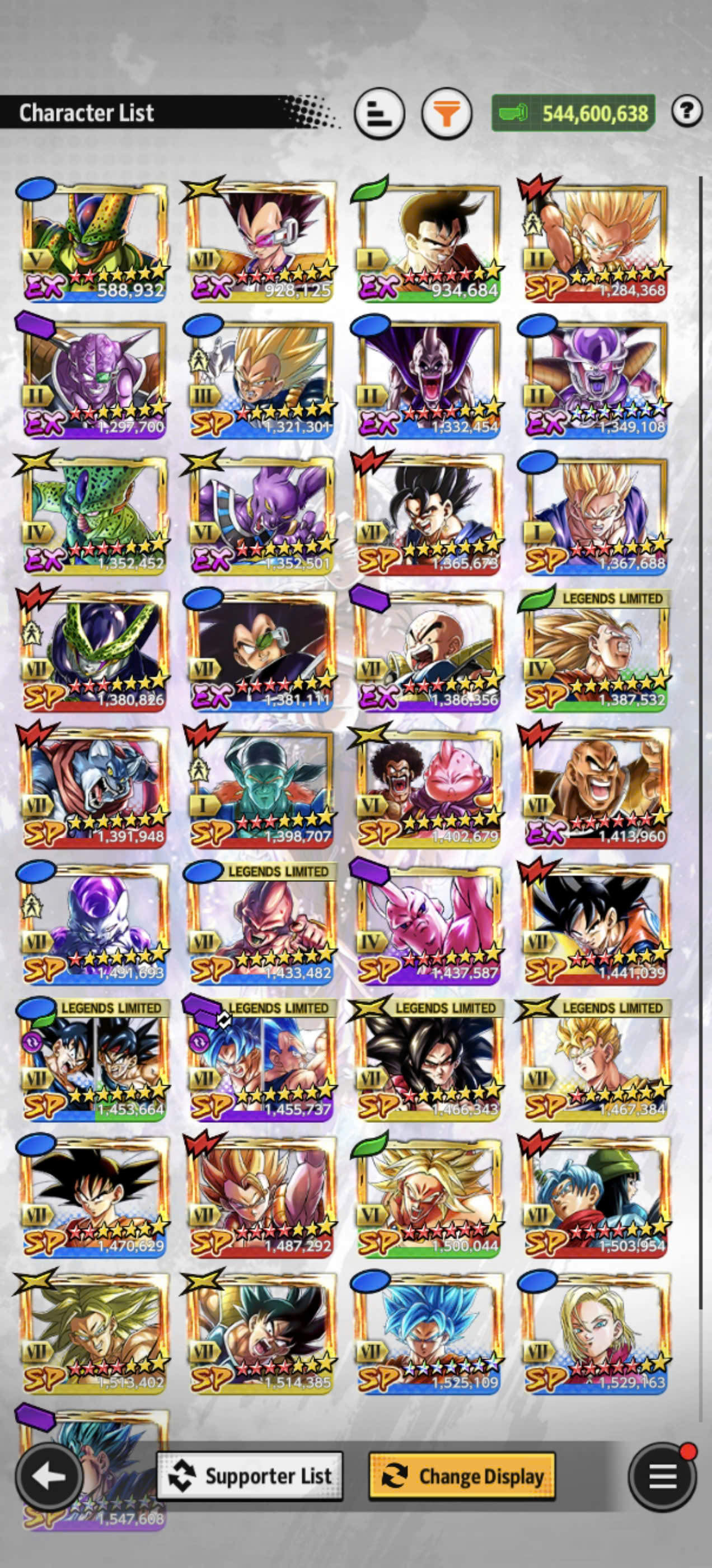712x1568 pixels.
Task: Tap the question mark help icon
Action: coord(687,111)
